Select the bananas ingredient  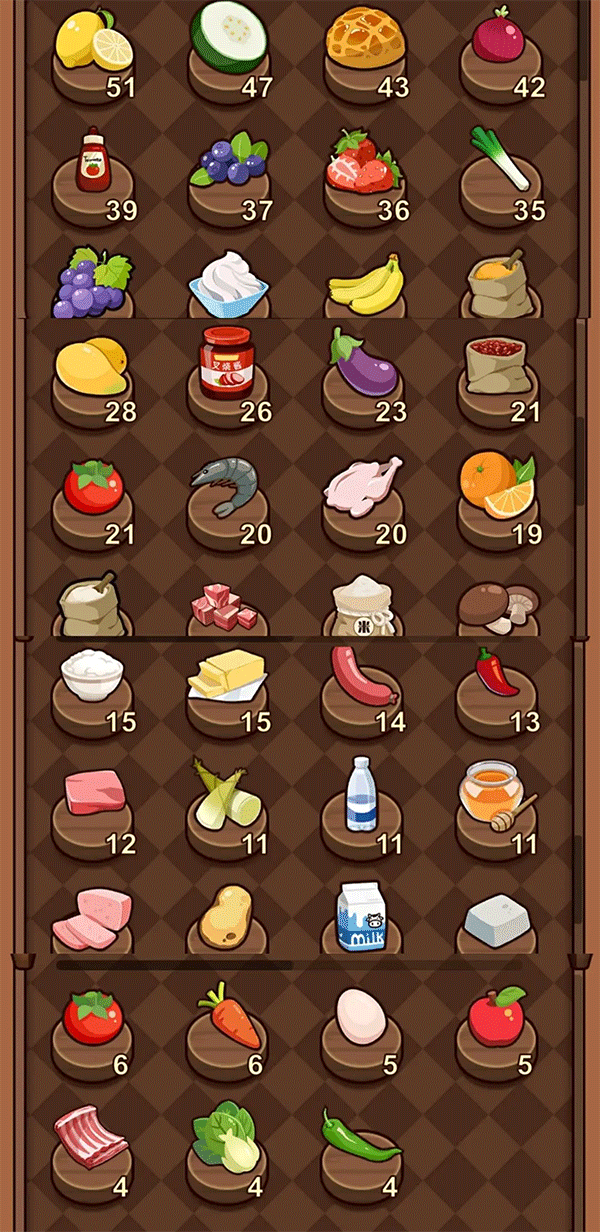(x=365, y=282)
